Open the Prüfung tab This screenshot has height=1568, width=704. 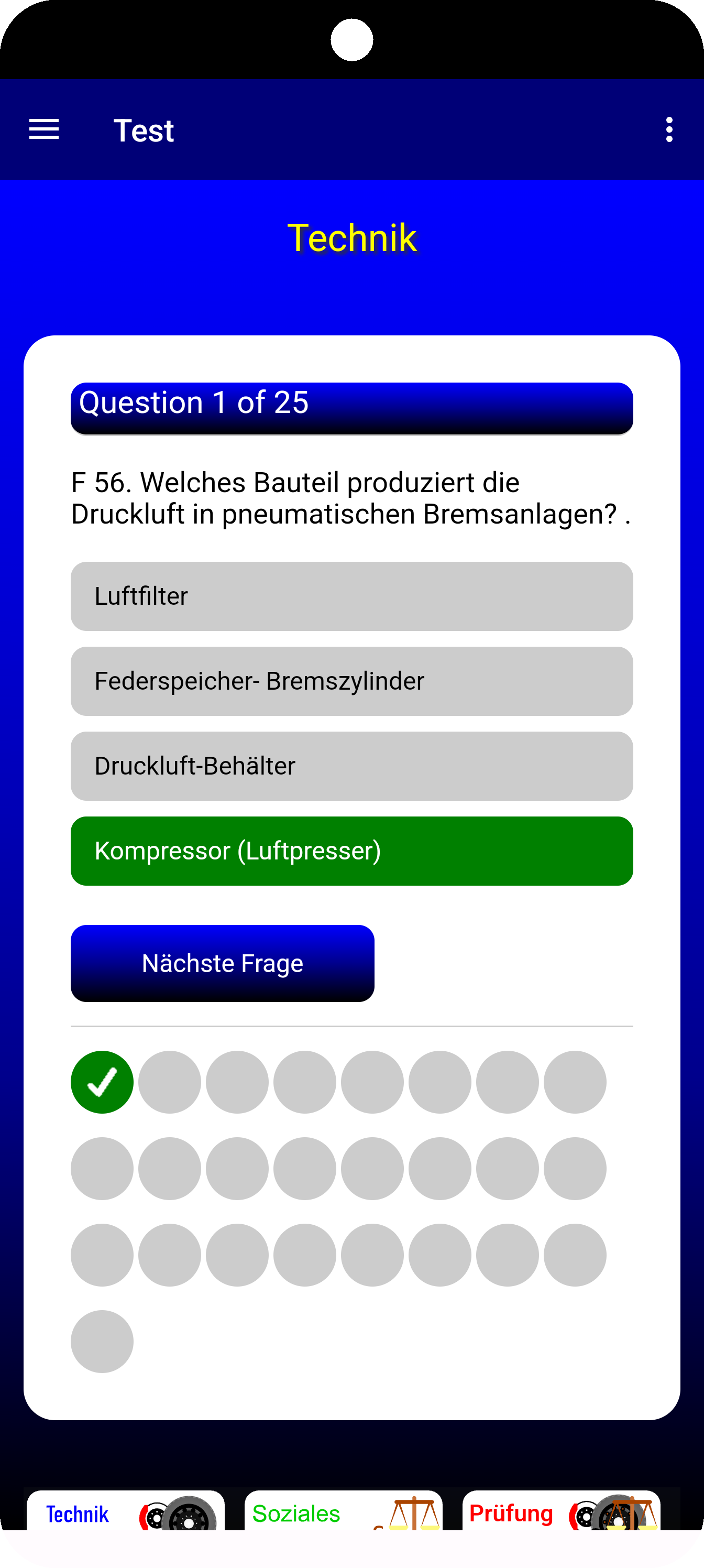click(x=561, y=1512)
